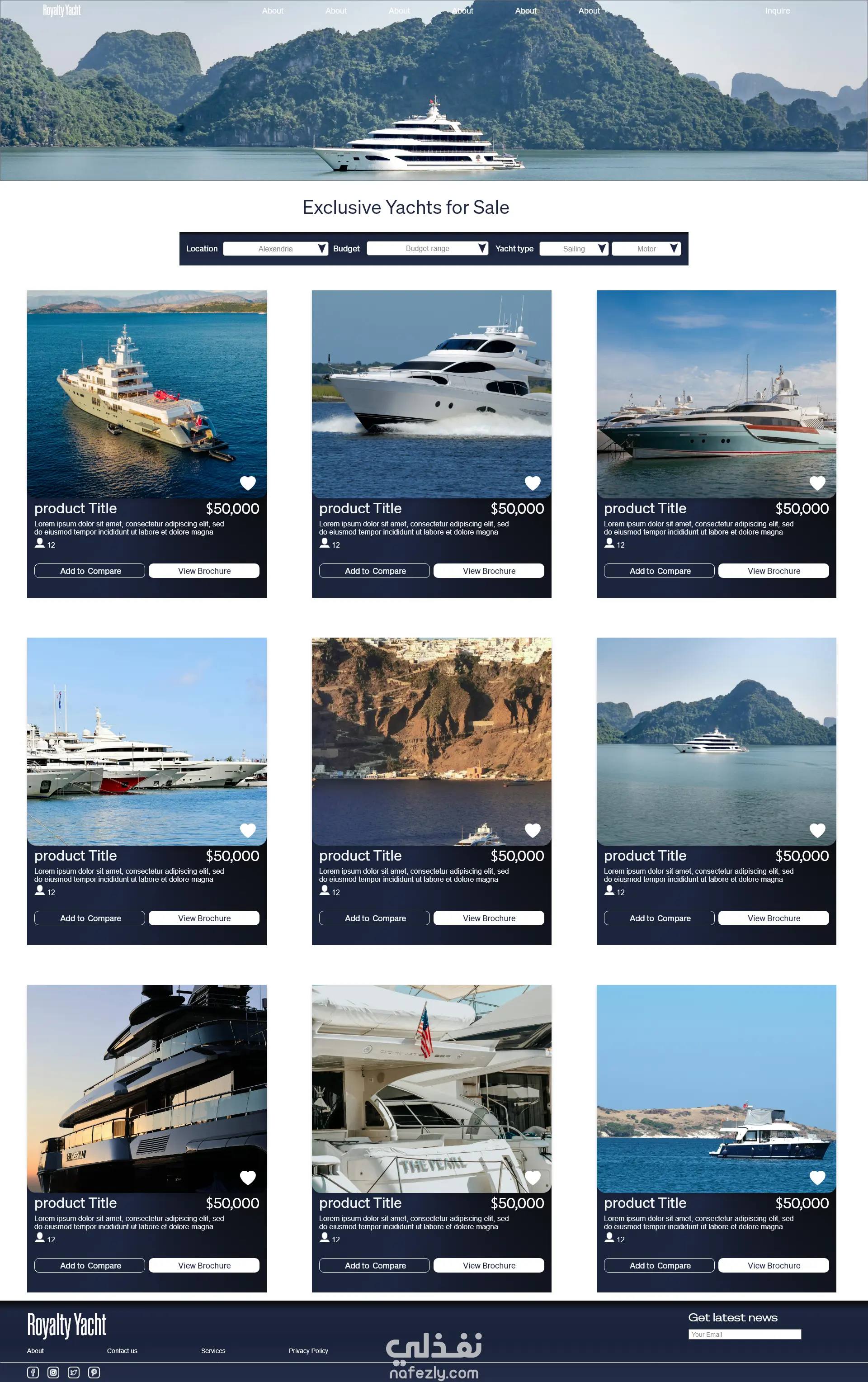Screen dimensions: 868x1382
Task: Open the Budget range dropdown
Action: (427, 248)
